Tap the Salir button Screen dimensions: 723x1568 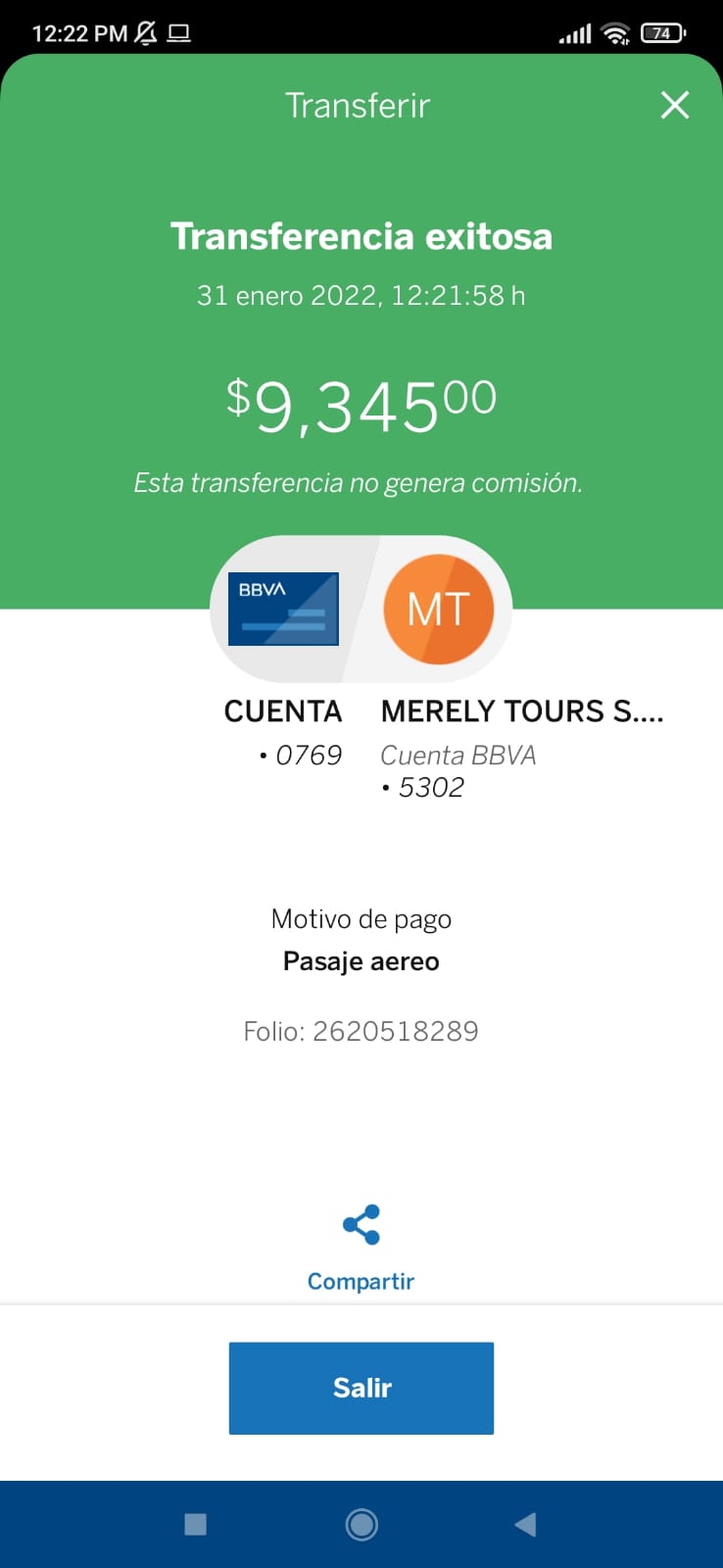tap(361, 1388)
